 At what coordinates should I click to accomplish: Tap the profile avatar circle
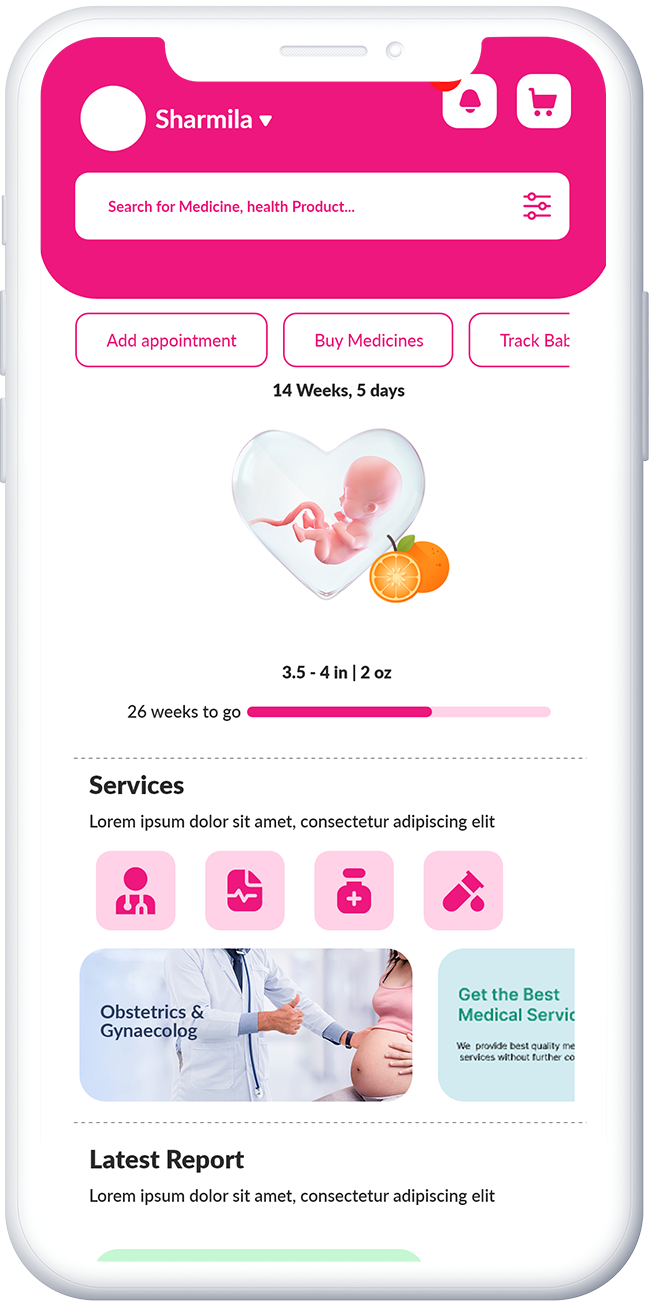[113, 118]
